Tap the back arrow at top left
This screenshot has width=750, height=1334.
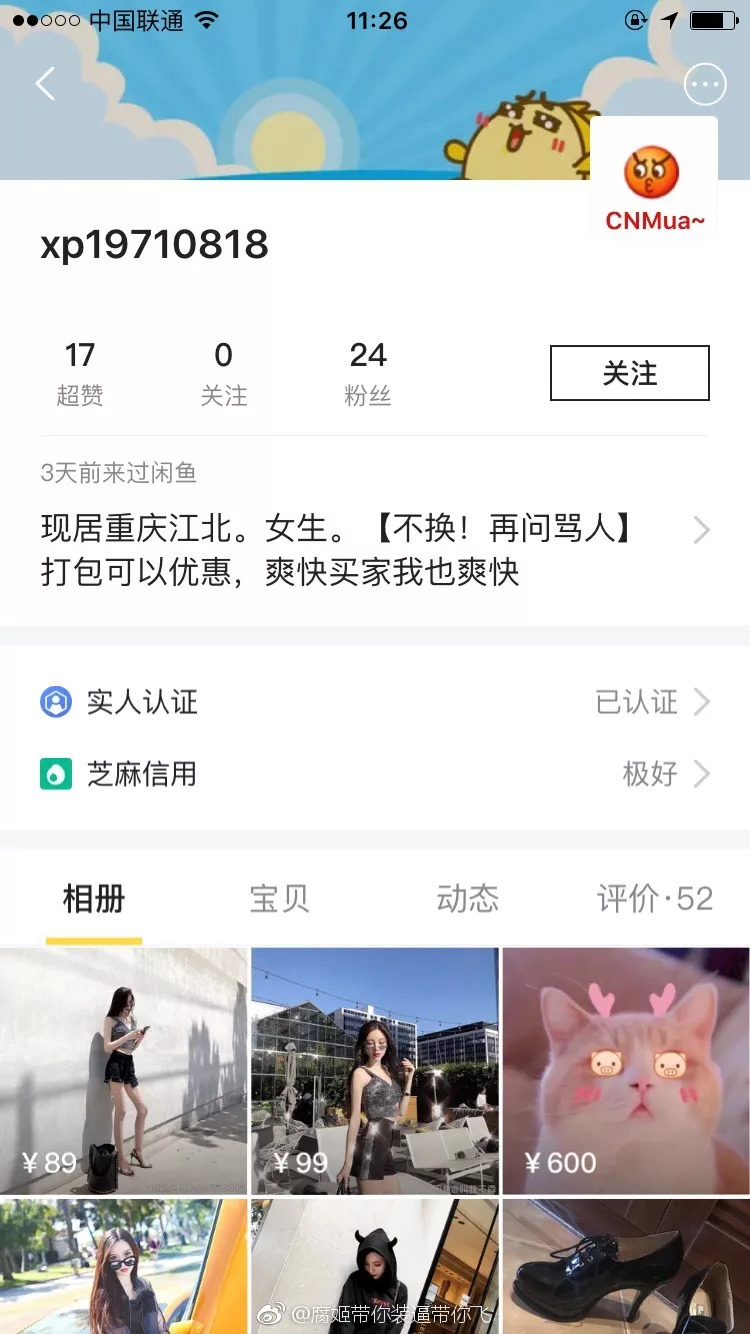coord(44,85)
